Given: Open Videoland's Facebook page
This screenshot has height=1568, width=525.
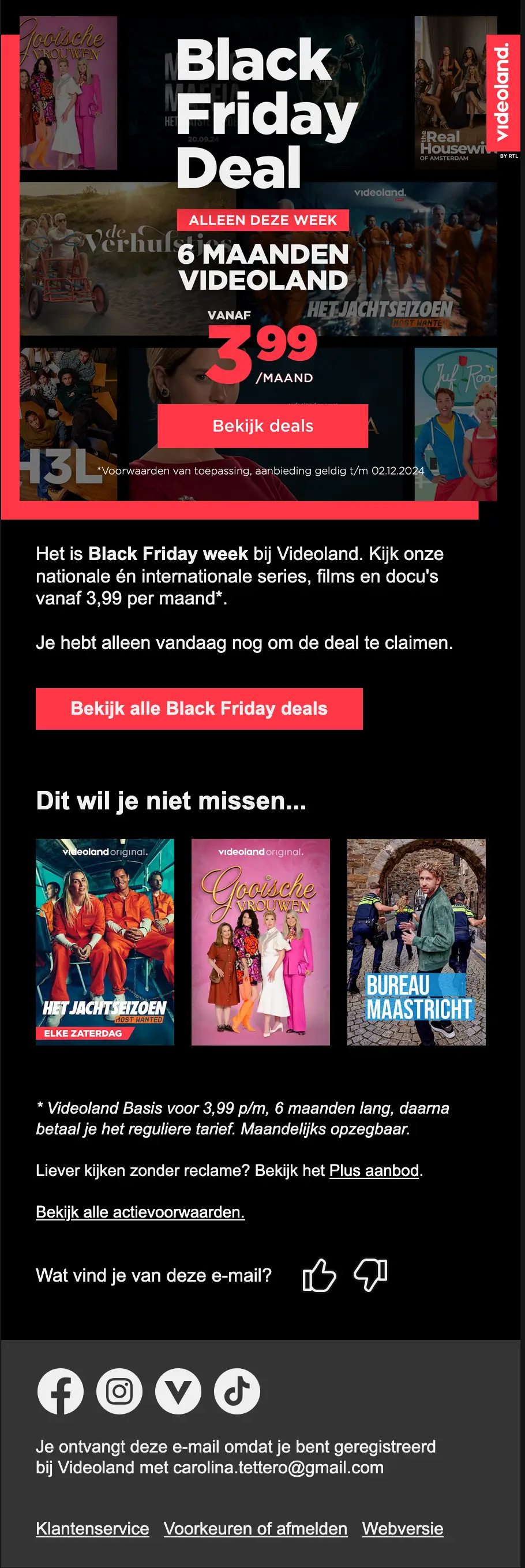Looking at the screenshot, I should [60, 1391].
